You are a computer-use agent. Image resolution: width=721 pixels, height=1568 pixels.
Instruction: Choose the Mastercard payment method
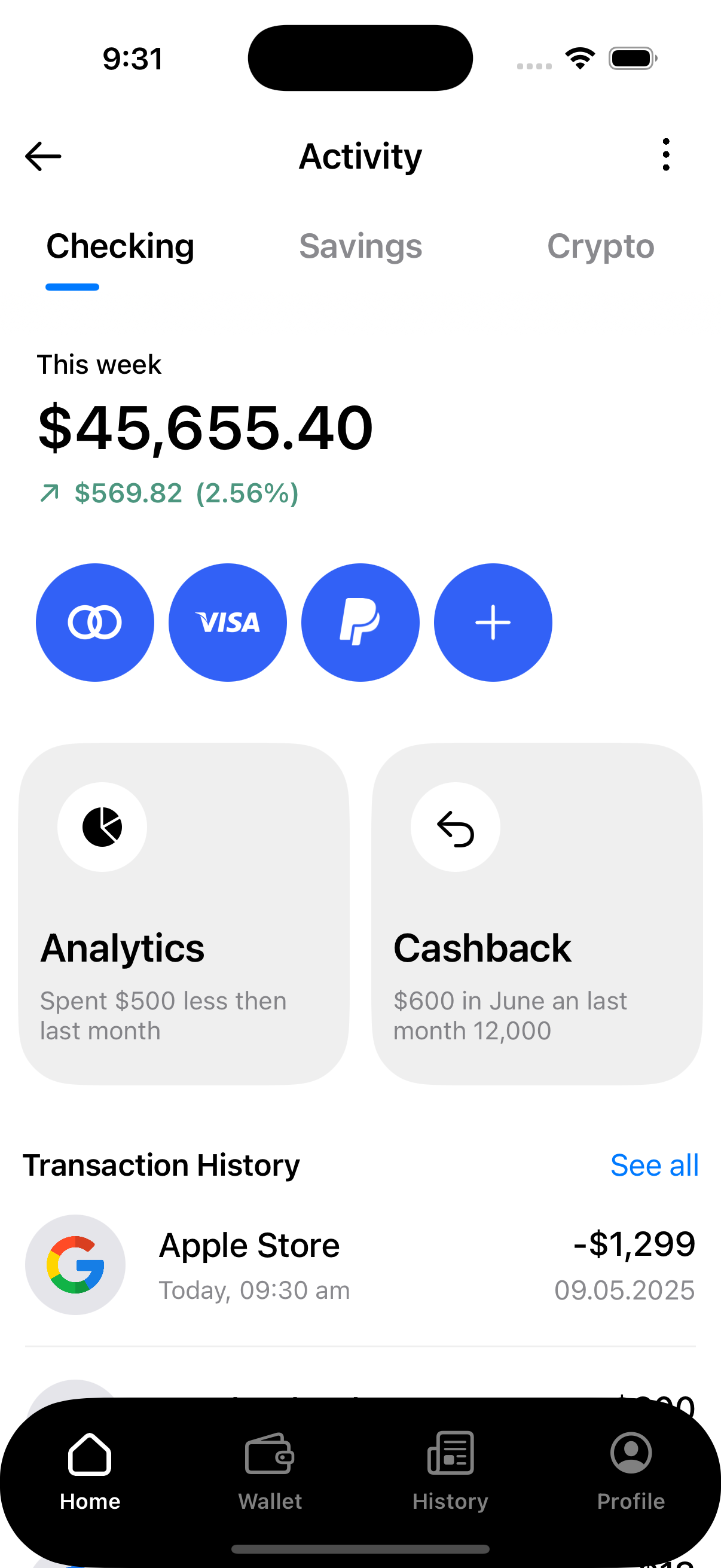pos(95,622)
